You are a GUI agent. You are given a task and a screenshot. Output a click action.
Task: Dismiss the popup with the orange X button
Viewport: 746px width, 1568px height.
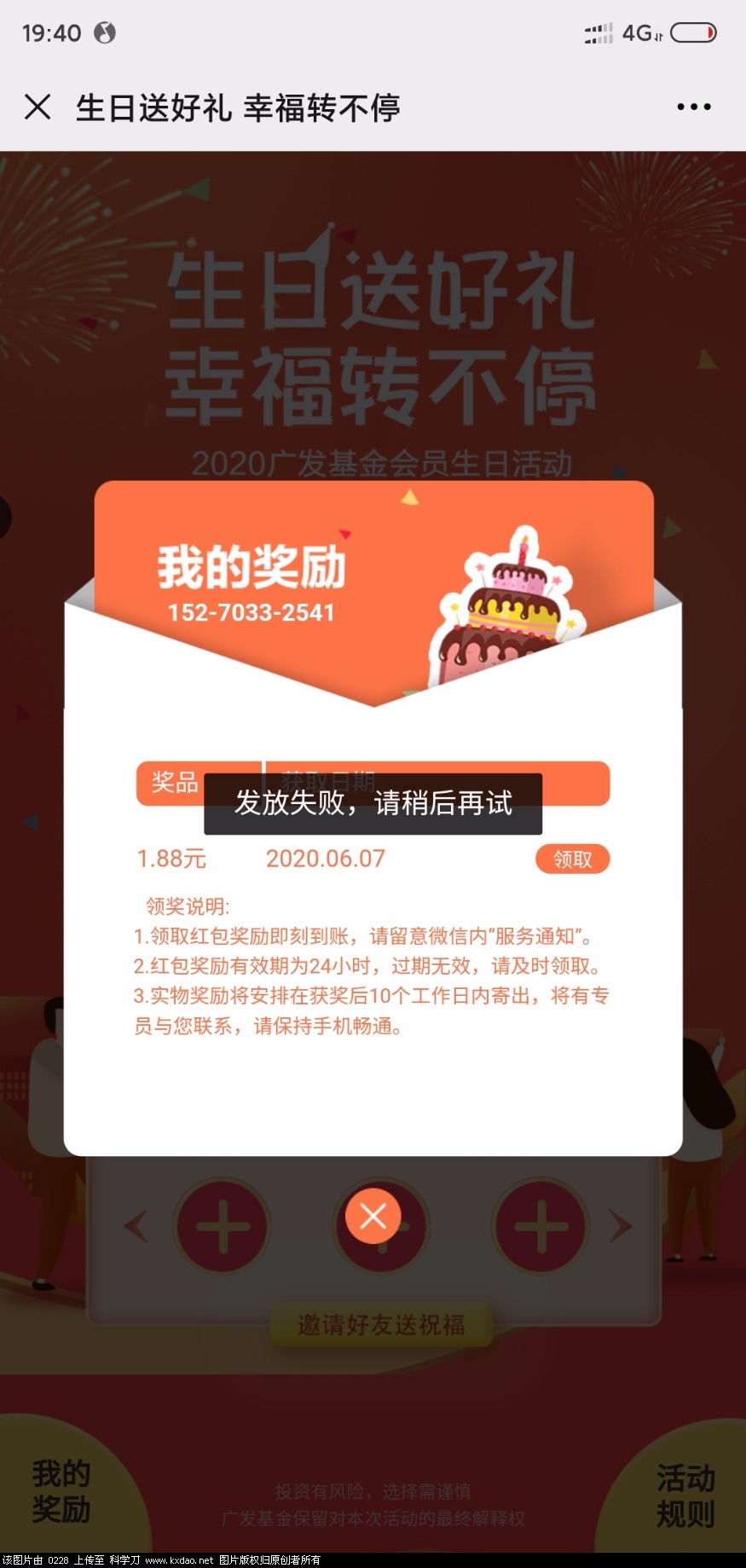[x=373, y=1217]
